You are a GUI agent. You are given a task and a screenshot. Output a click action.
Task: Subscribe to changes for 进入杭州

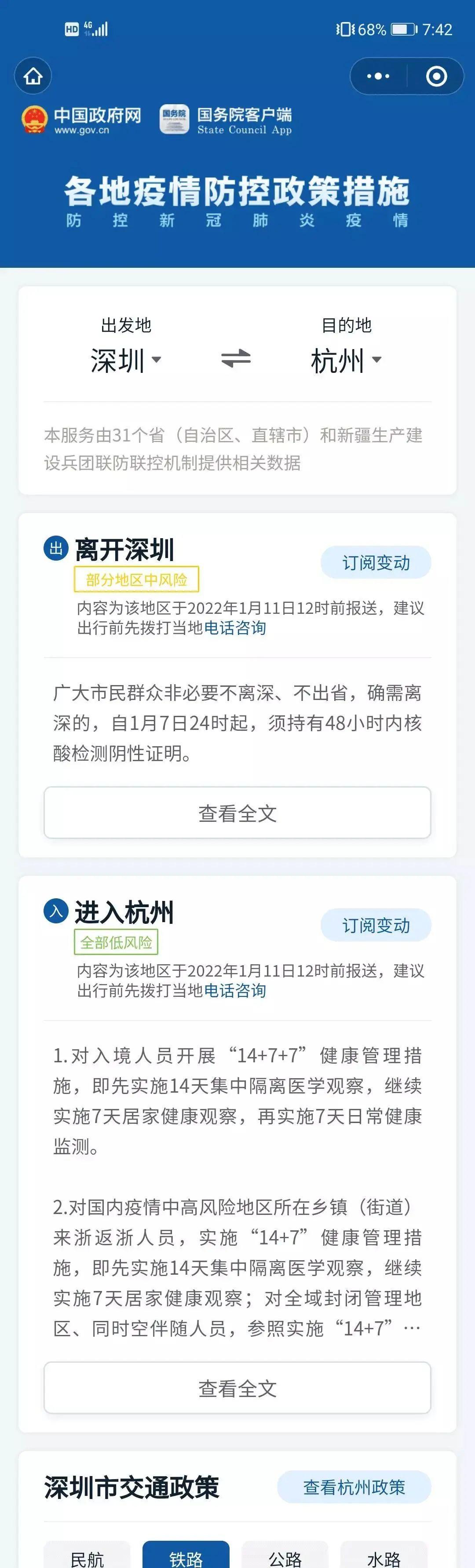coord(376,925)
